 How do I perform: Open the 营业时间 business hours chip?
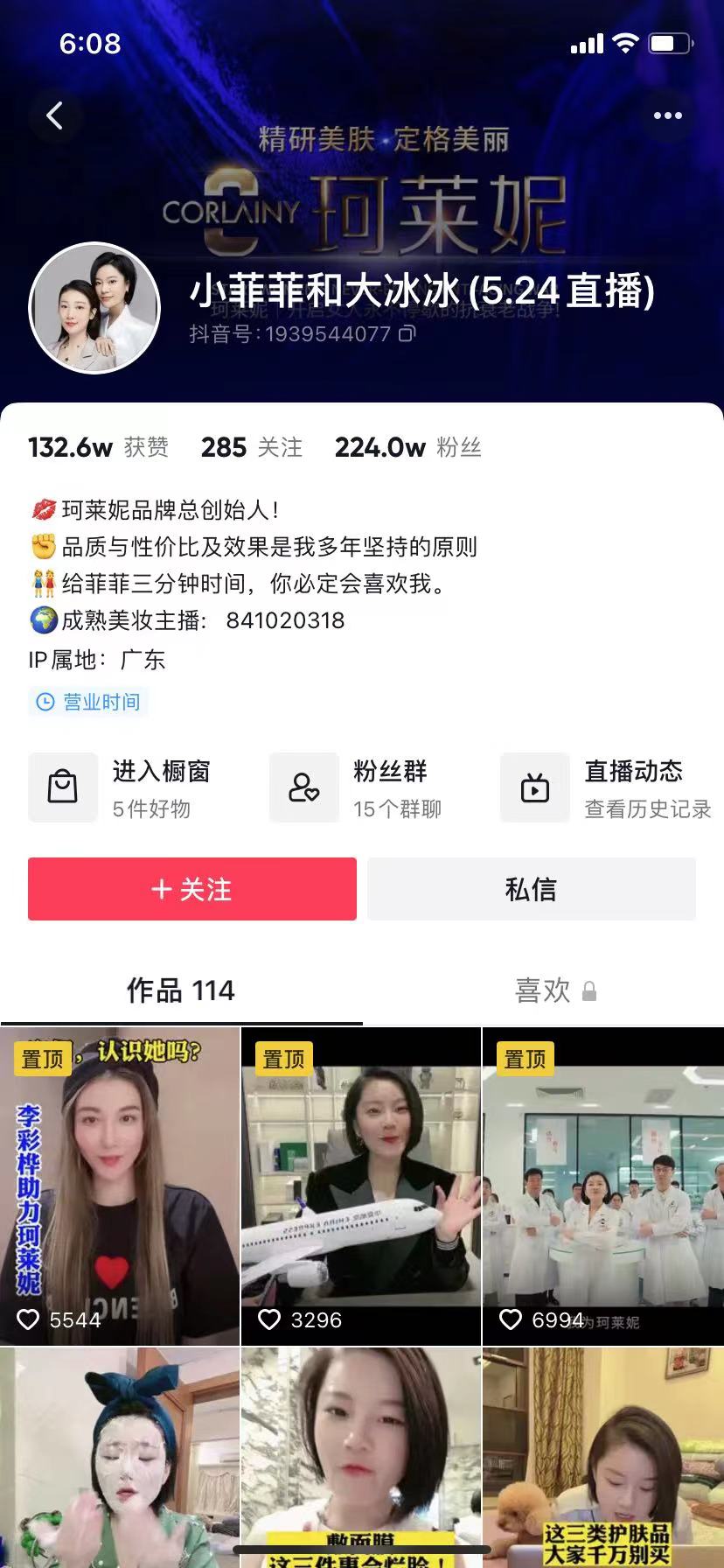tap(88, 702)
